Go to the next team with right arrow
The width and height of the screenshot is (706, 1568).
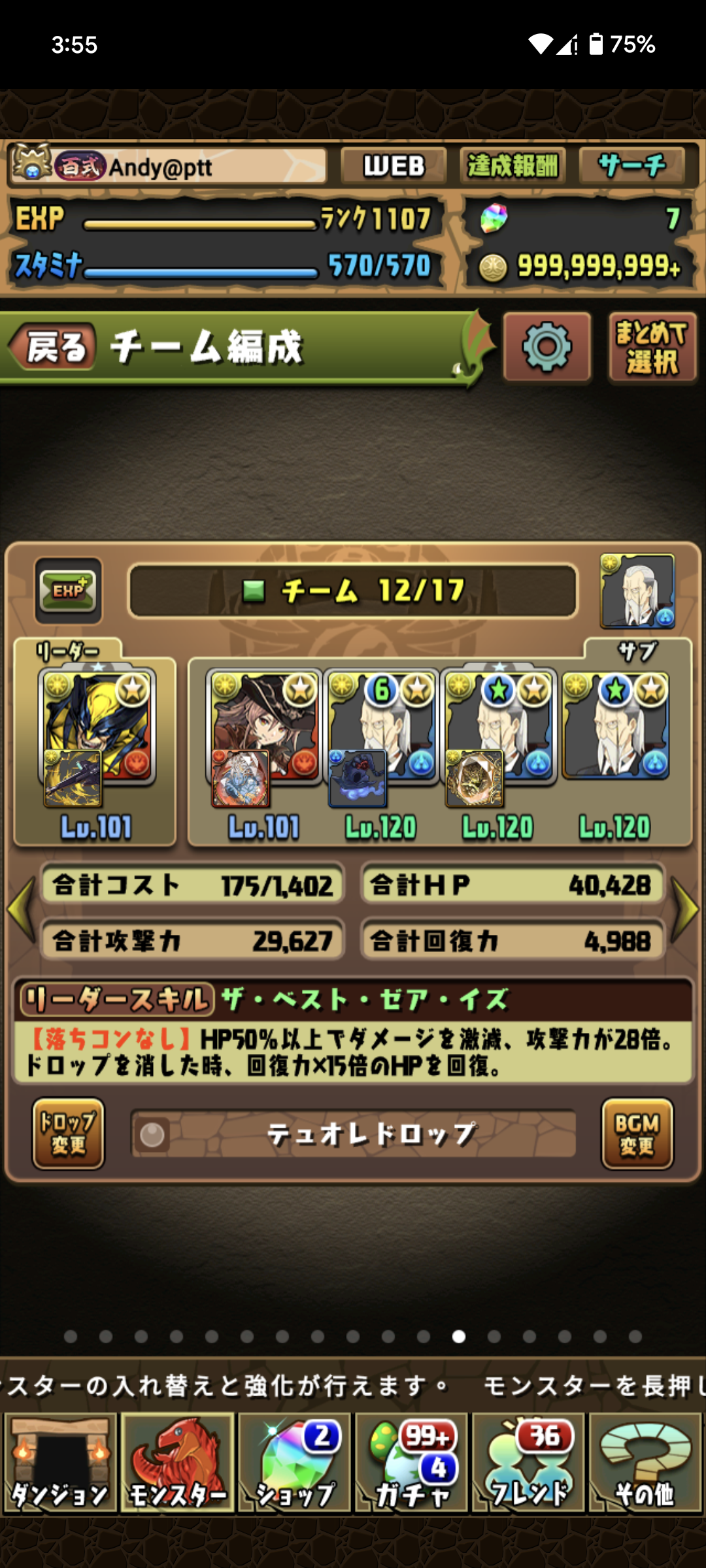click(685, 909)
